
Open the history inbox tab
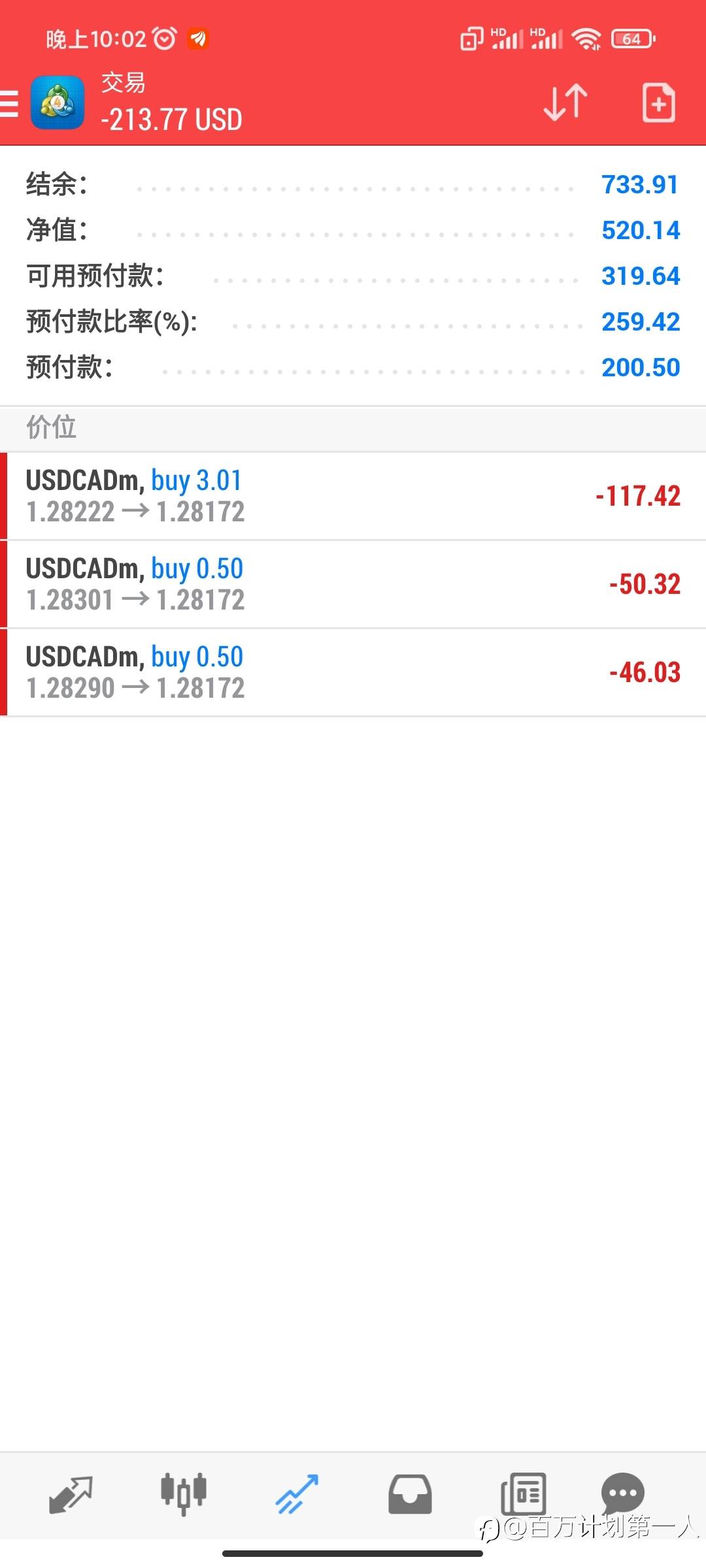point(410,1494)
